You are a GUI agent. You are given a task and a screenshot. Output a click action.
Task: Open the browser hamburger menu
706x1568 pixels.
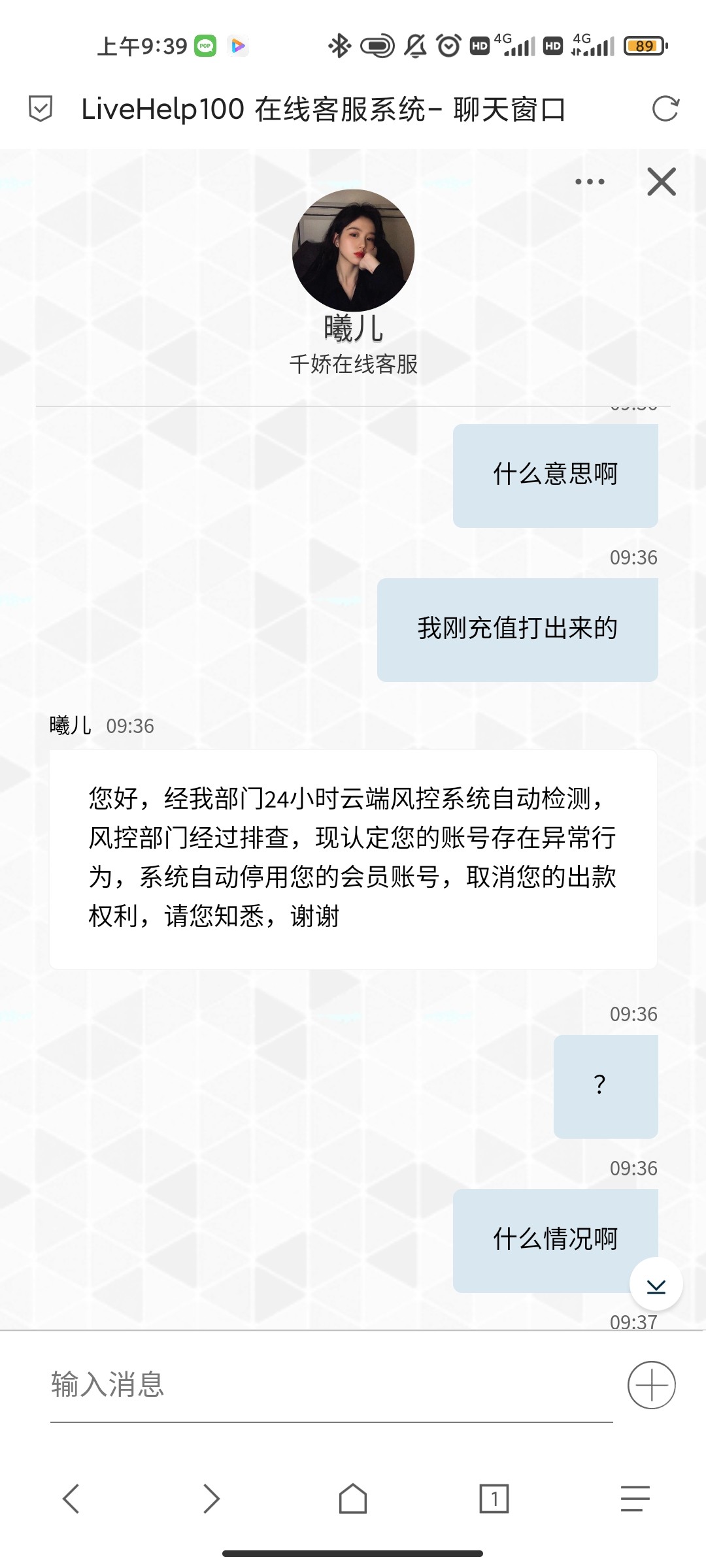pos(635,1498)
